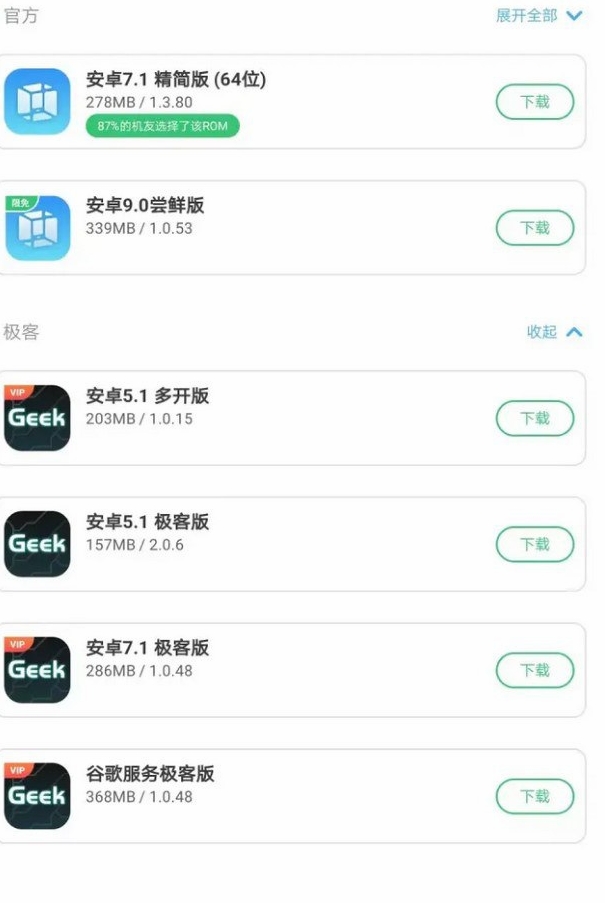Download 安卓5.1 极客版
605x903 pixels.
[535, 544]
